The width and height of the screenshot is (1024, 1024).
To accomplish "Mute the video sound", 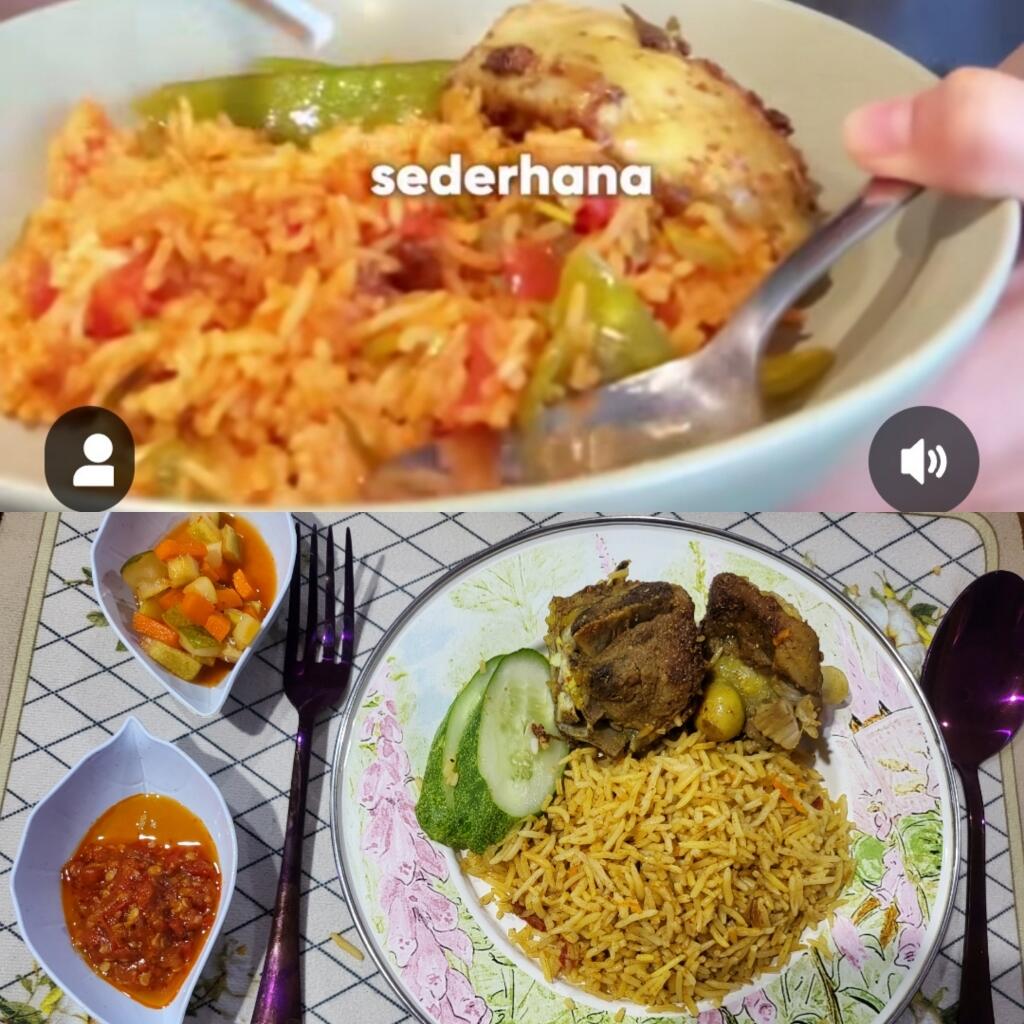I will [922, 460].
